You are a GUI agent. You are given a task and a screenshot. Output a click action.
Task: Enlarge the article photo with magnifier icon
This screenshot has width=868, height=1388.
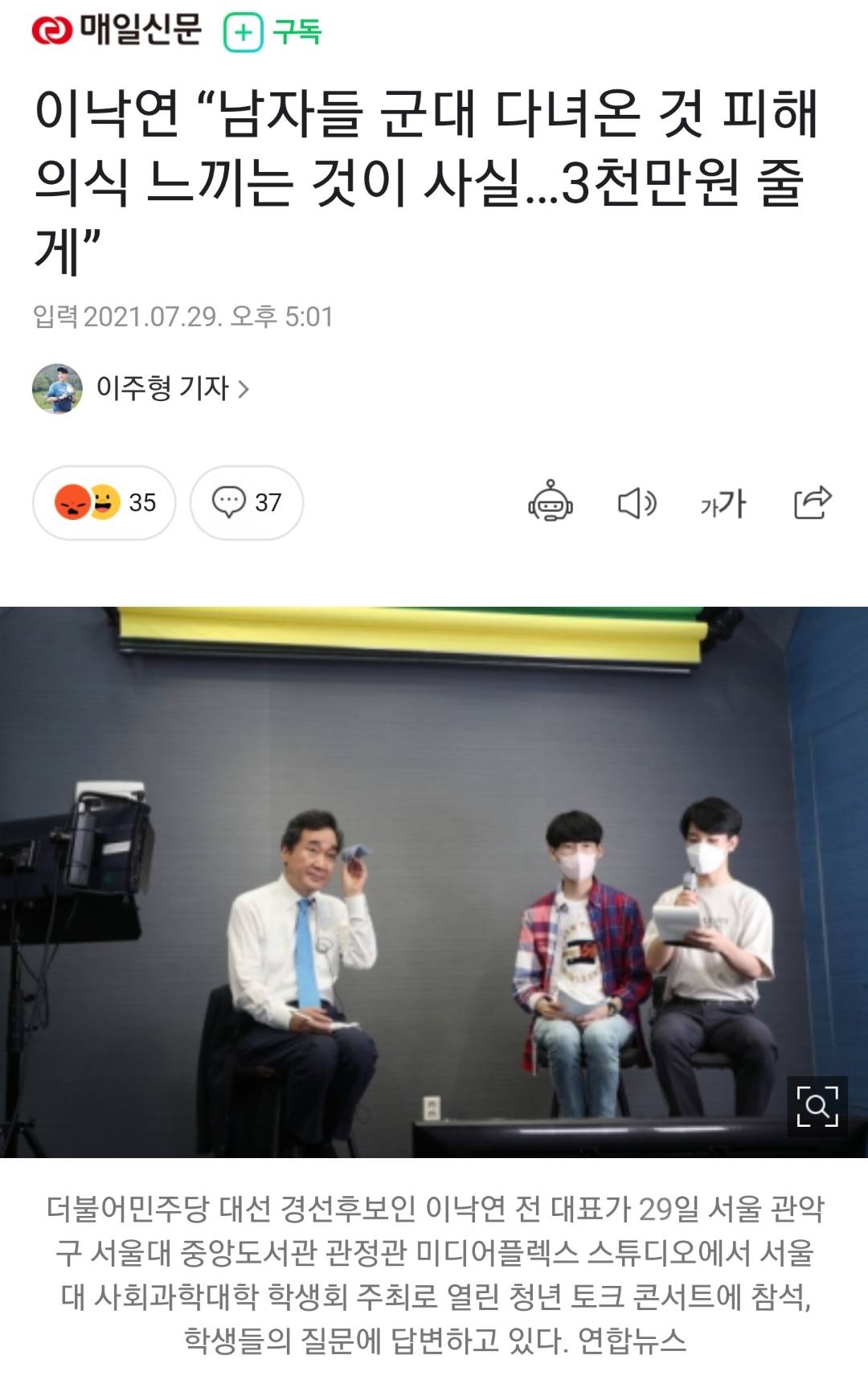(817, 1106)
